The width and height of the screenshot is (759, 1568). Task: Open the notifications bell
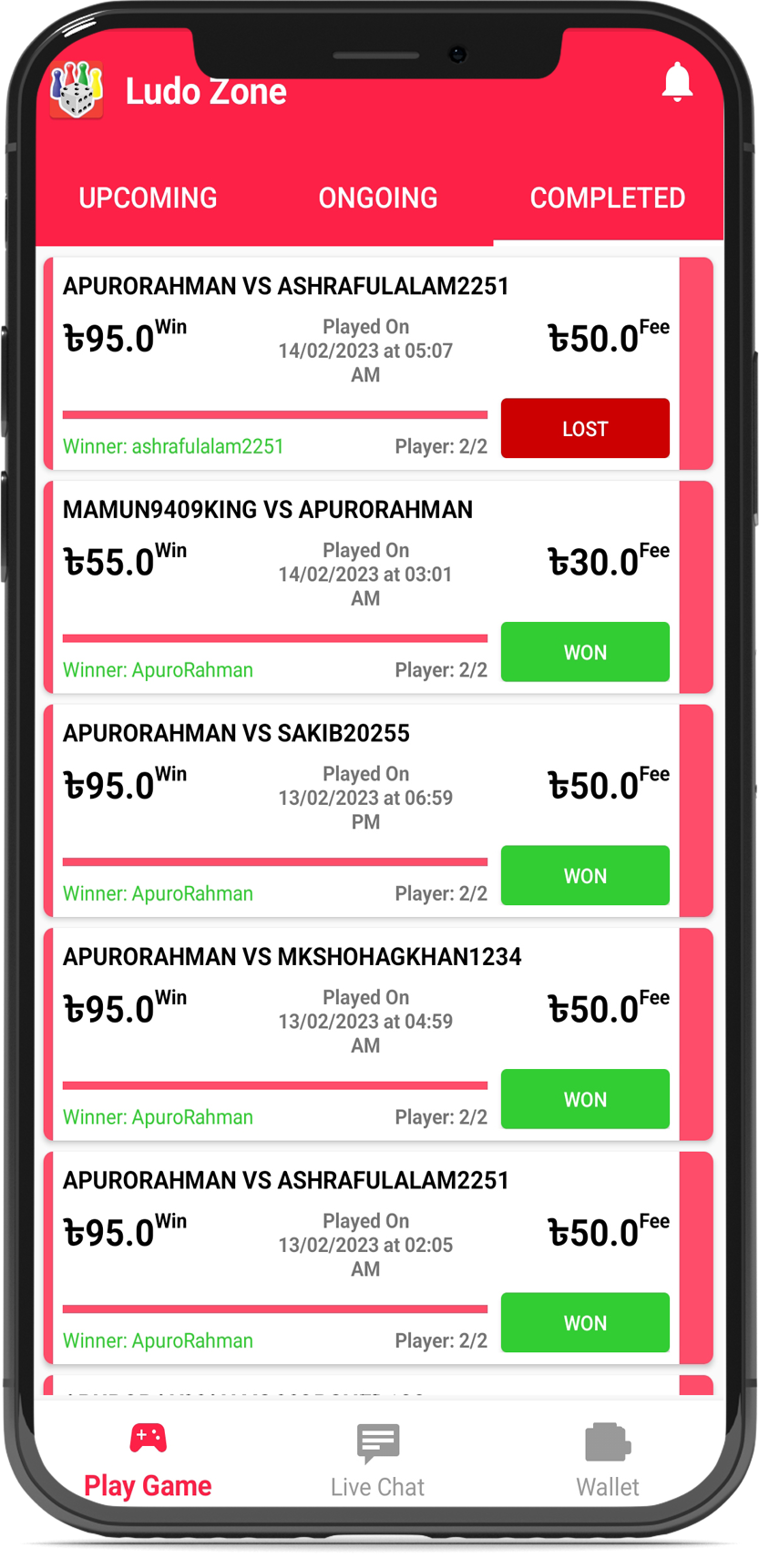coord(677,83)
